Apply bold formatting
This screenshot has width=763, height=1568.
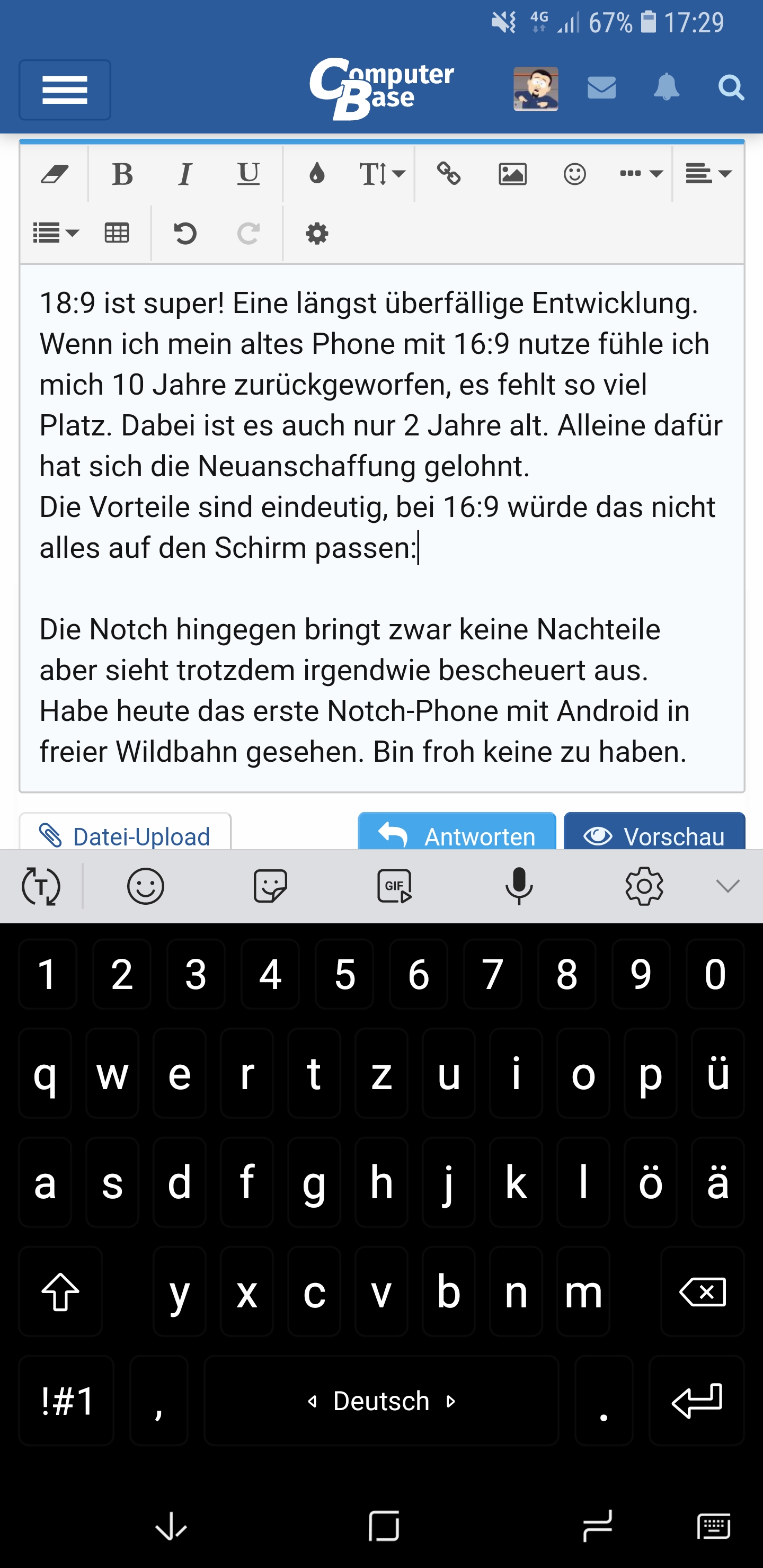tap(122, 175)
